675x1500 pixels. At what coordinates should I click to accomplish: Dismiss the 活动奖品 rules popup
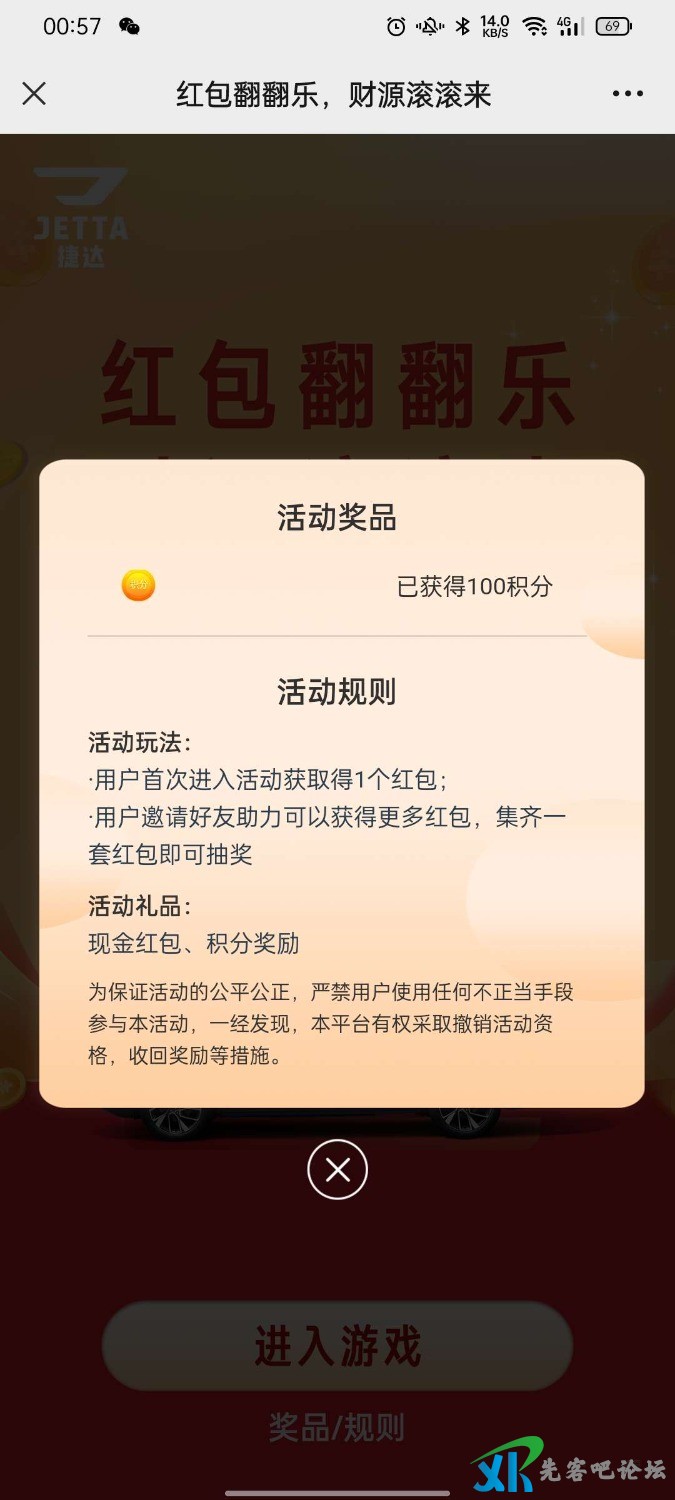click(337, 1169)
